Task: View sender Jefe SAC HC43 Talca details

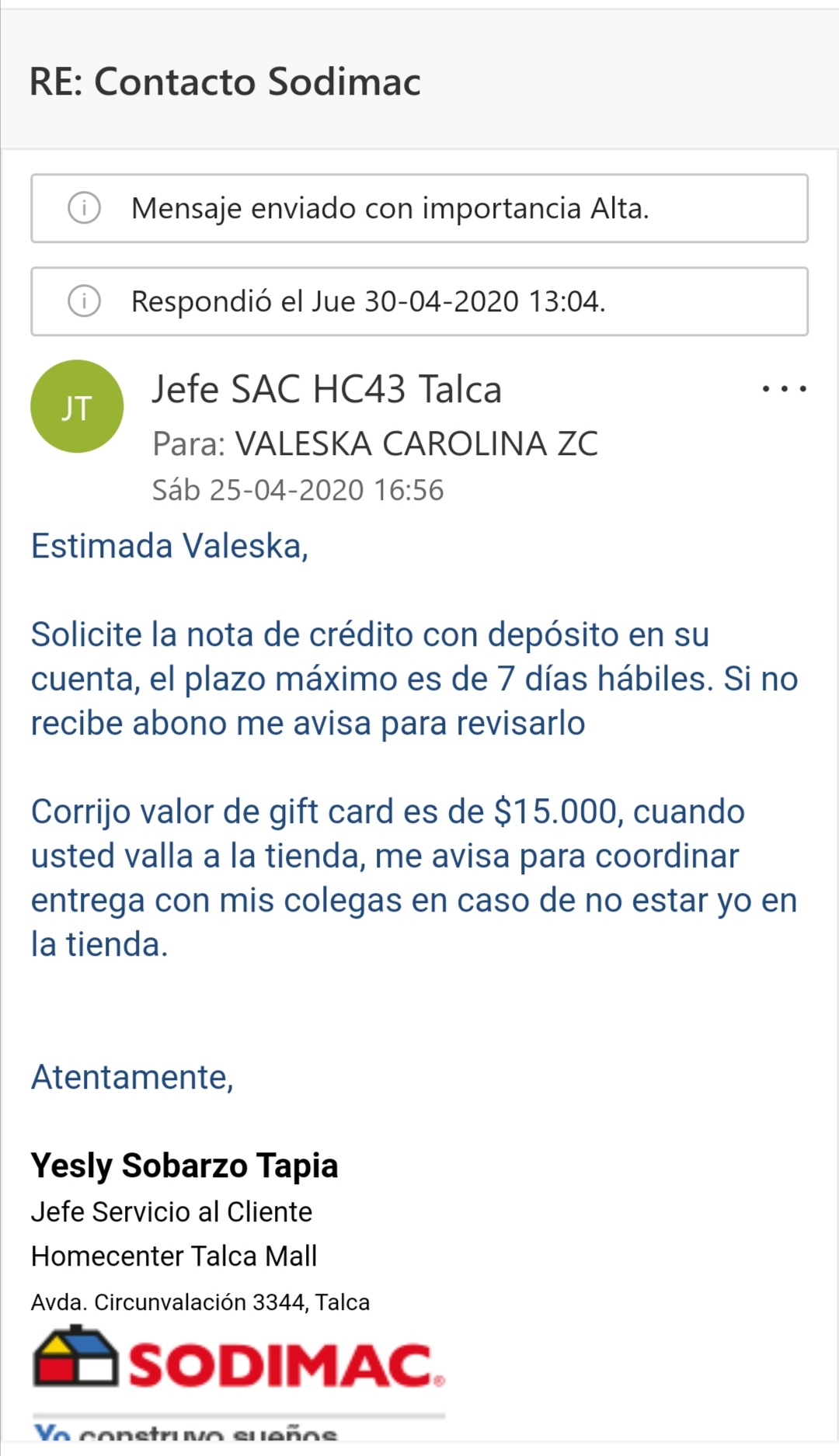Action: coord(326,389)
